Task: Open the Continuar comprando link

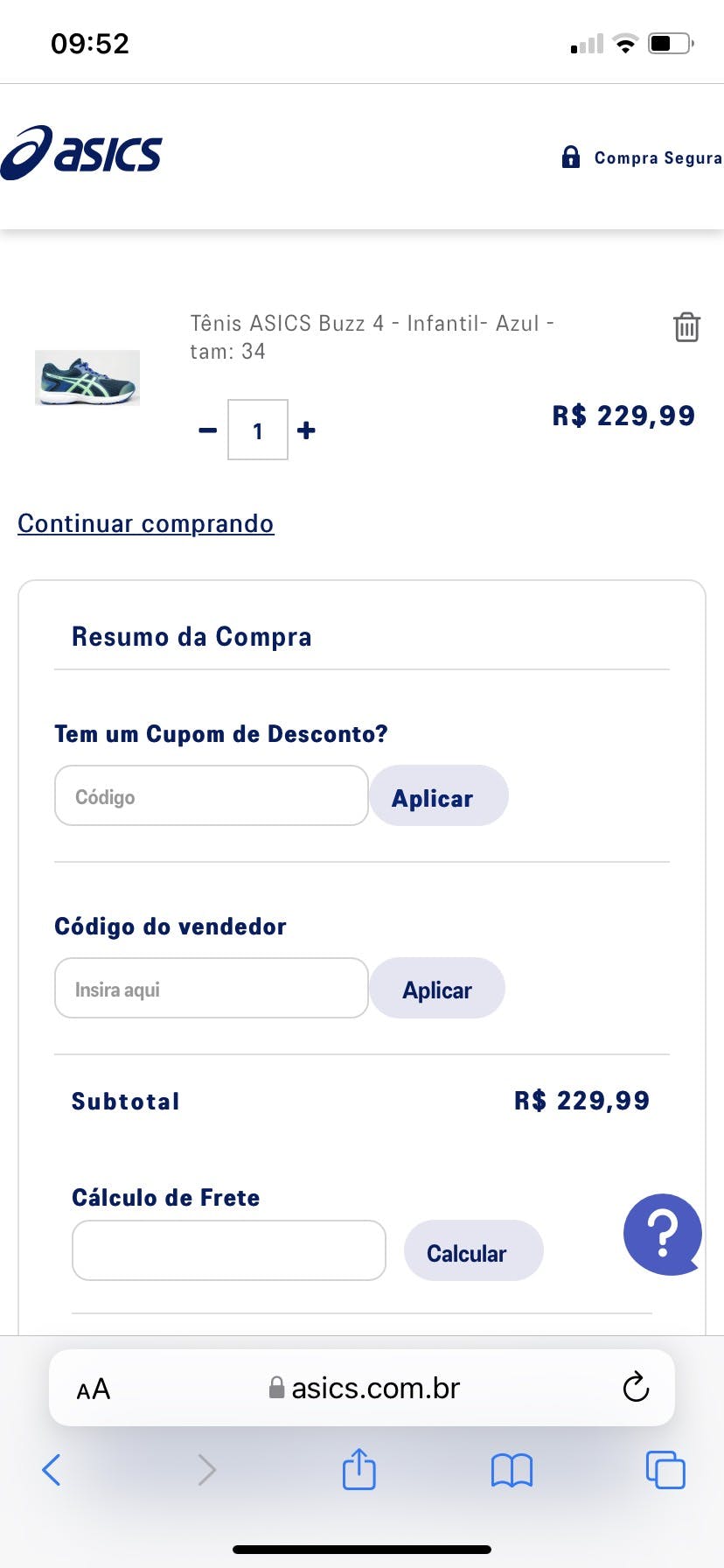Action: tap(146, 523)
